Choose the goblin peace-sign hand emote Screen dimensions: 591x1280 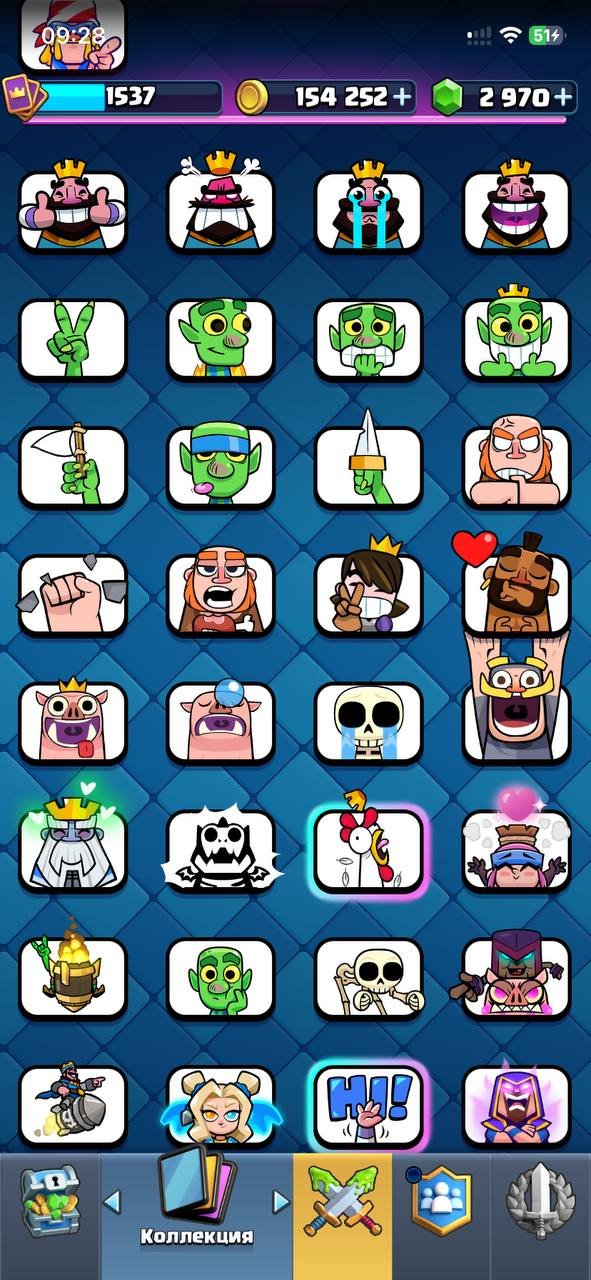(x=73, y=338)
